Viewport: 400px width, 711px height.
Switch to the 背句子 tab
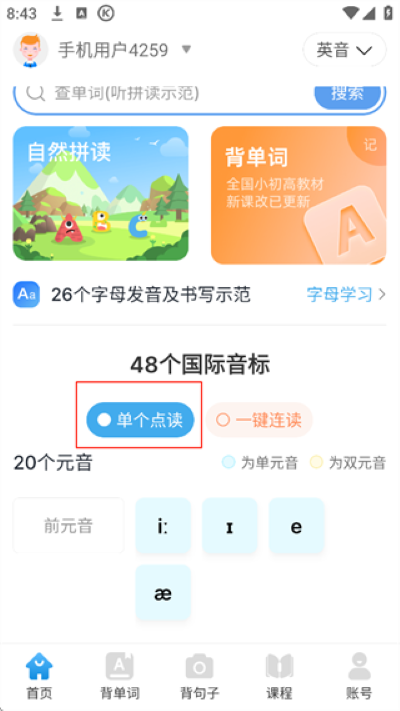point(200,676)
